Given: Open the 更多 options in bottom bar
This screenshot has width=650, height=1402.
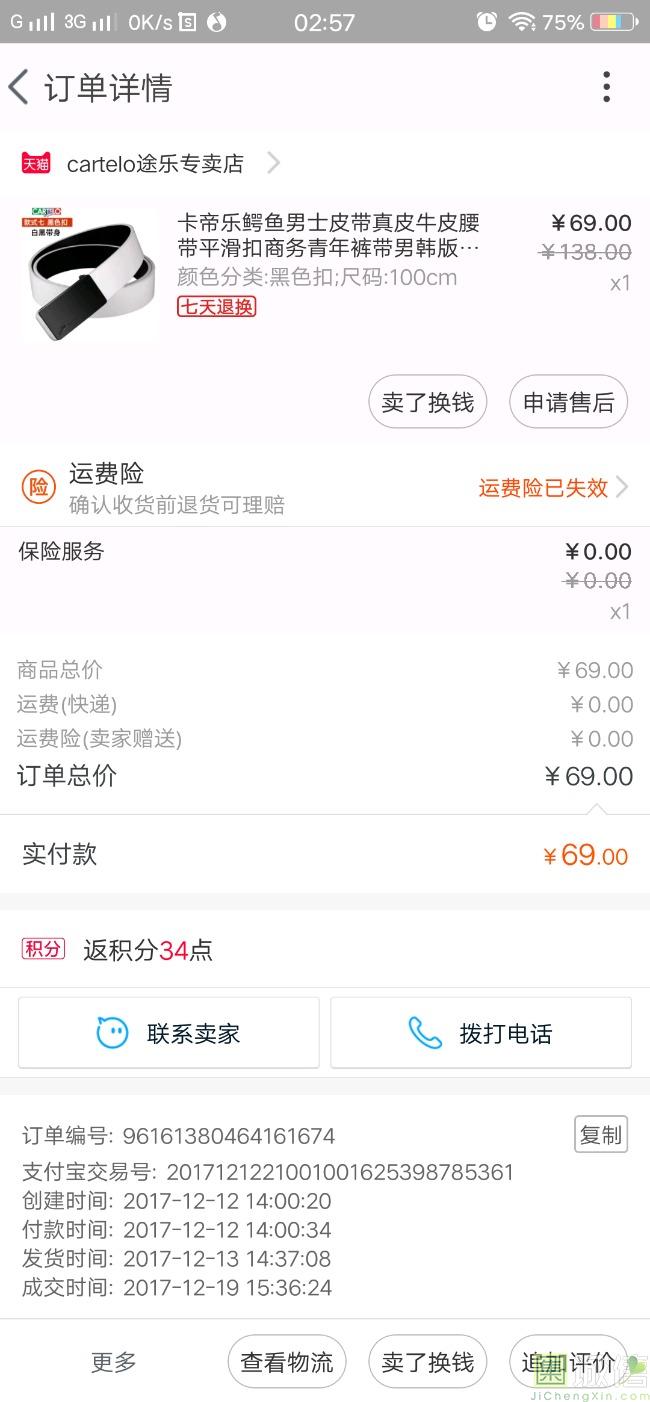Looking at the screenshot, I should 113,1362.
